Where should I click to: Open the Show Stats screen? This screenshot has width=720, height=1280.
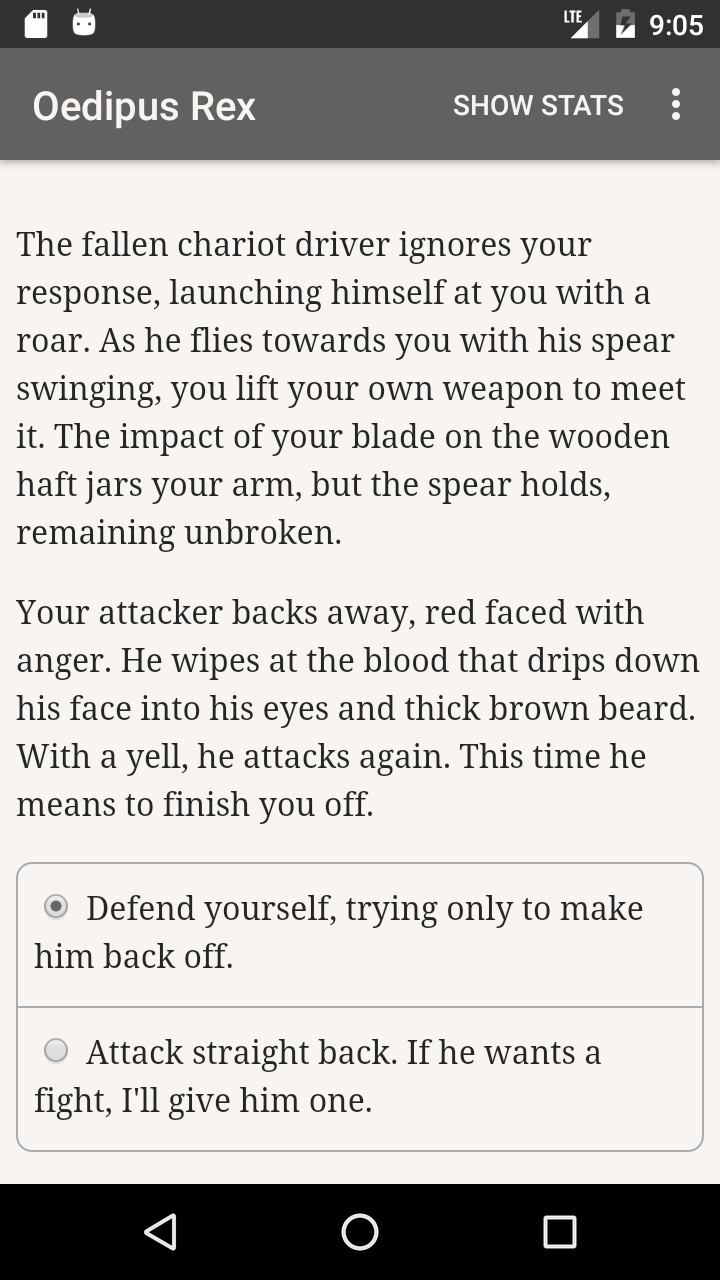(538, 105)
